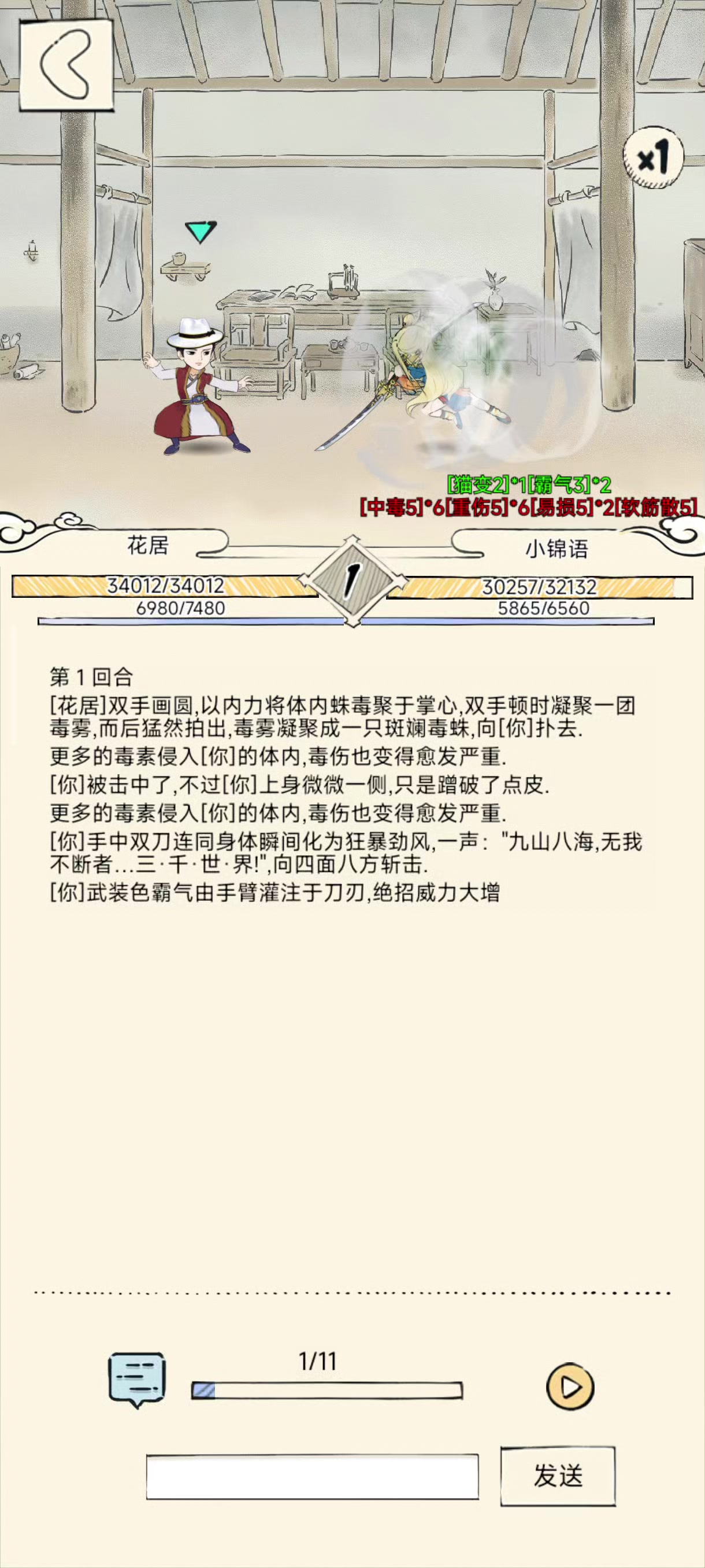Change the x1 battle speed

654,158
